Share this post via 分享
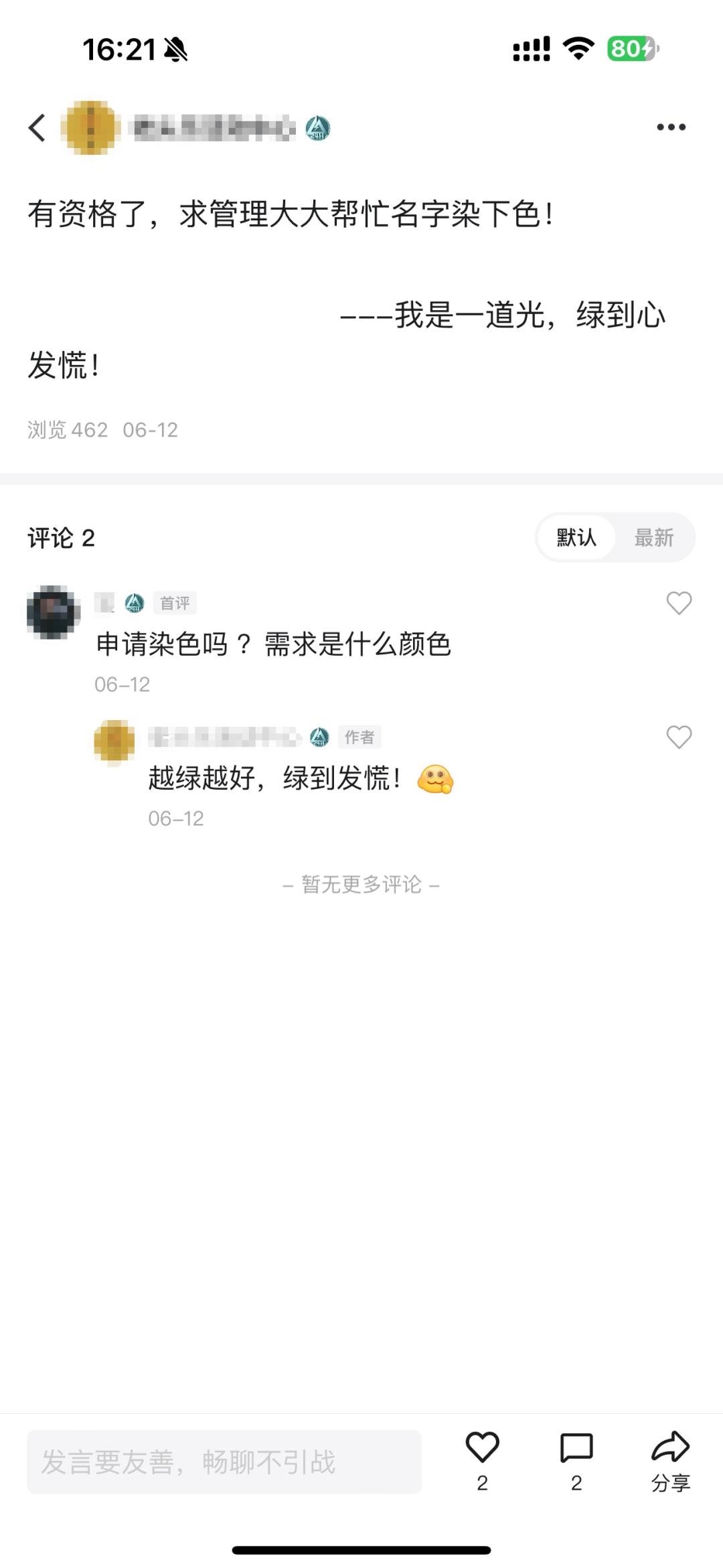Viewport: 723px width, 1568px height. pyautogui.click(x=670, y=1460)
